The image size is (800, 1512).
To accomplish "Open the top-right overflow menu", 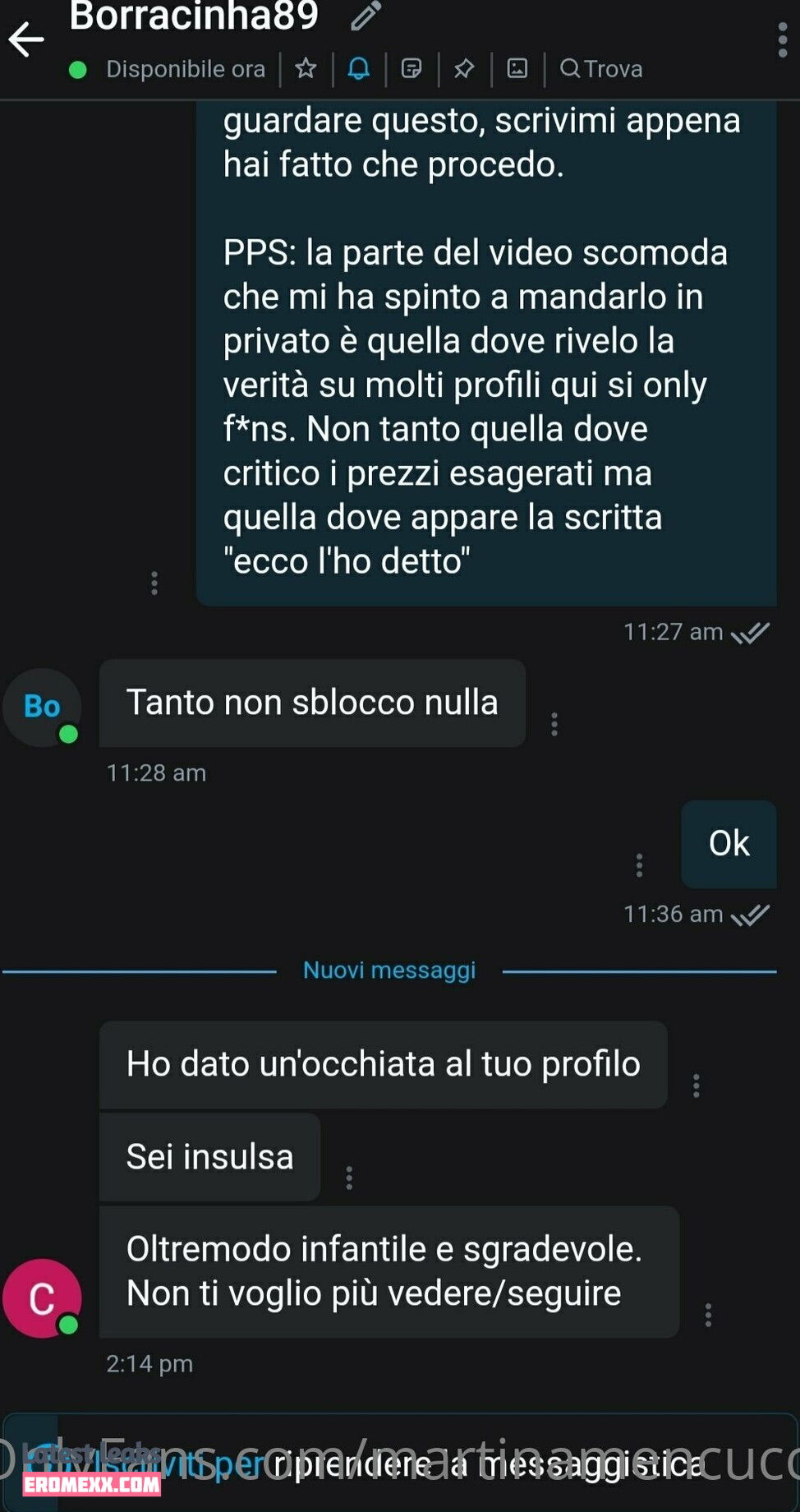I will (x=781, y=39).
